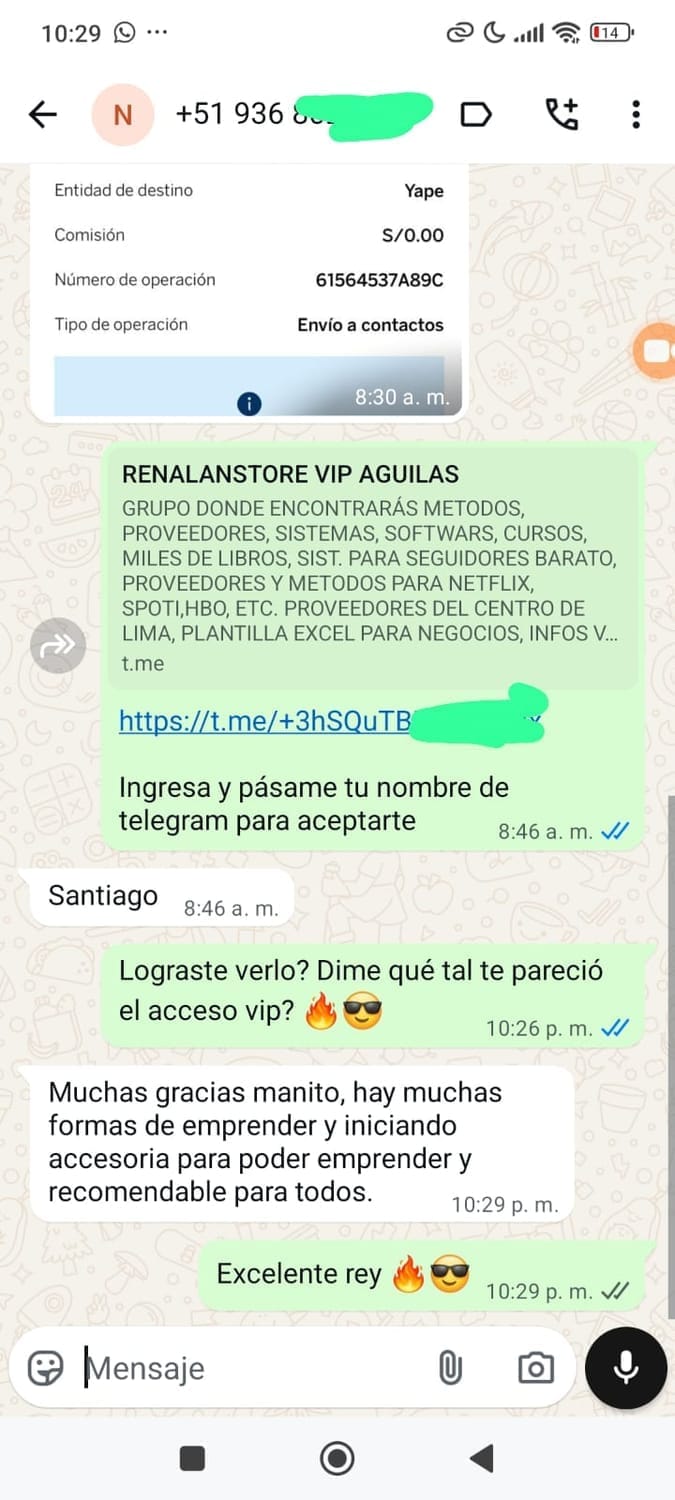Open the overflow menu
The width and height of the screenshot is (675, 1500).
pos(636,115)
